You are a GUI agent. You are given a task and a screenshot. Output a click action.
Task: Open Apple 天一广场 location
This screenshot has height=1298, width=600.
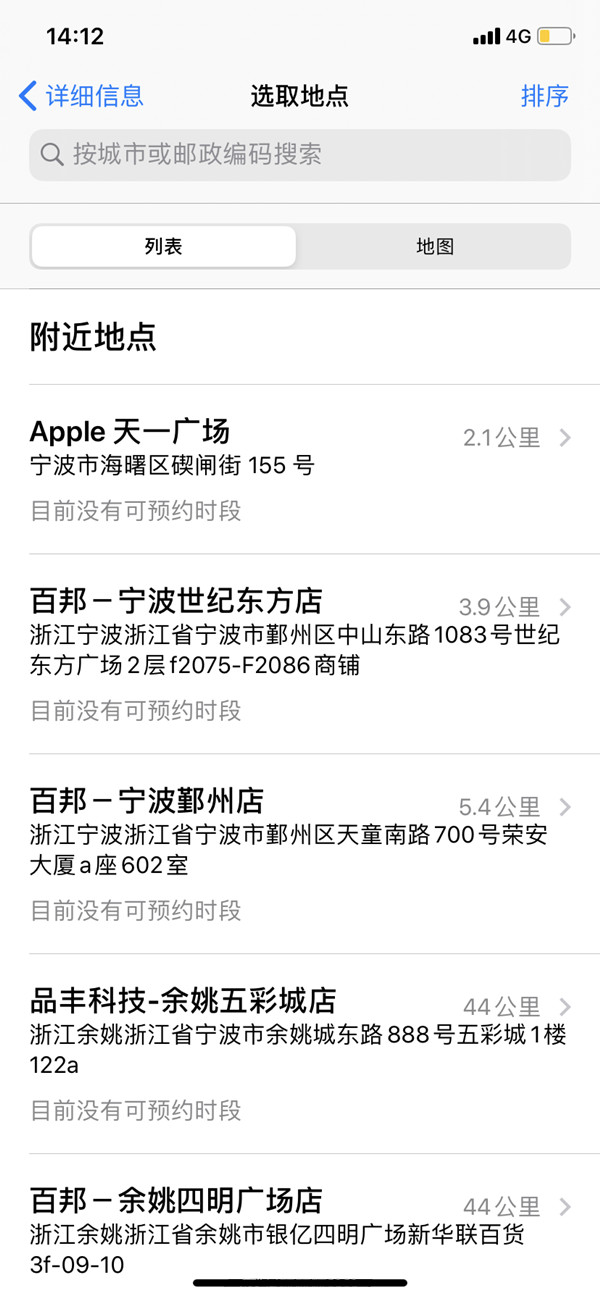(x=300, y=469)
